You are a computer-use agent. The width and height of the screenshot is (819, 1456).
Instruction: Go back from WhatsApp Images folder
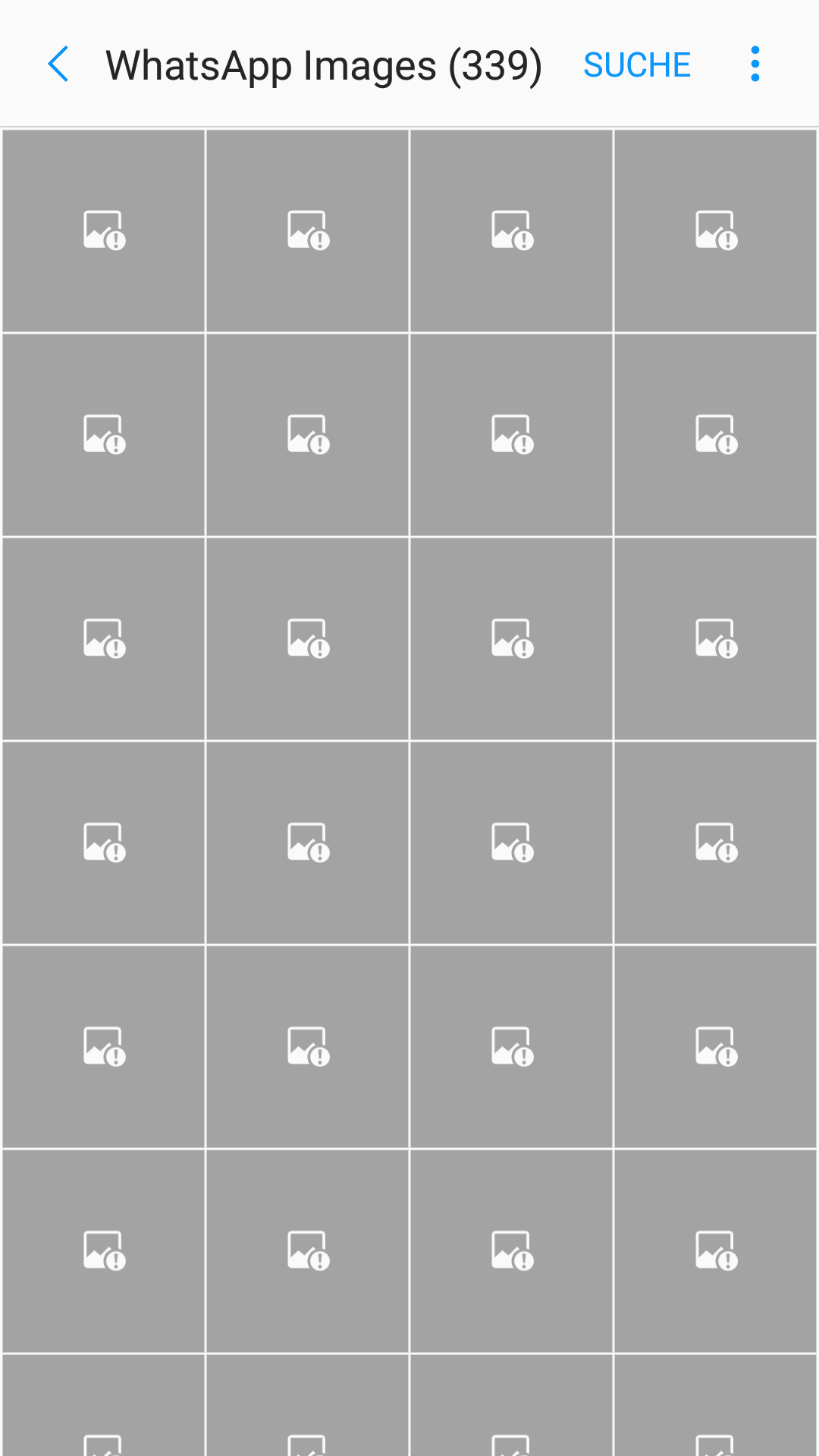[58, 64]
